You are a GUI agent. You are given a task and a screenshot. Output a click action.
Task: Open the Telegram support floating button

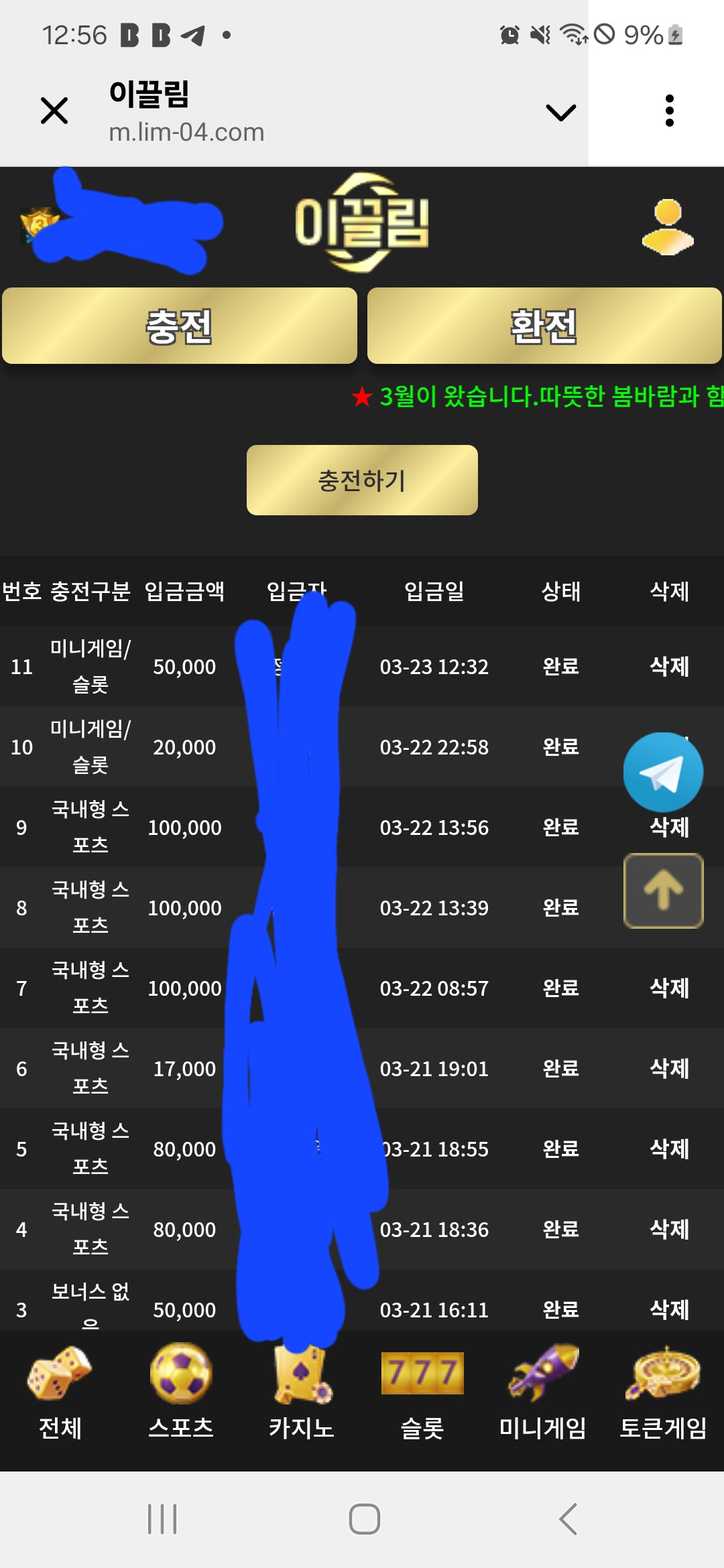[x=663, y=773]
